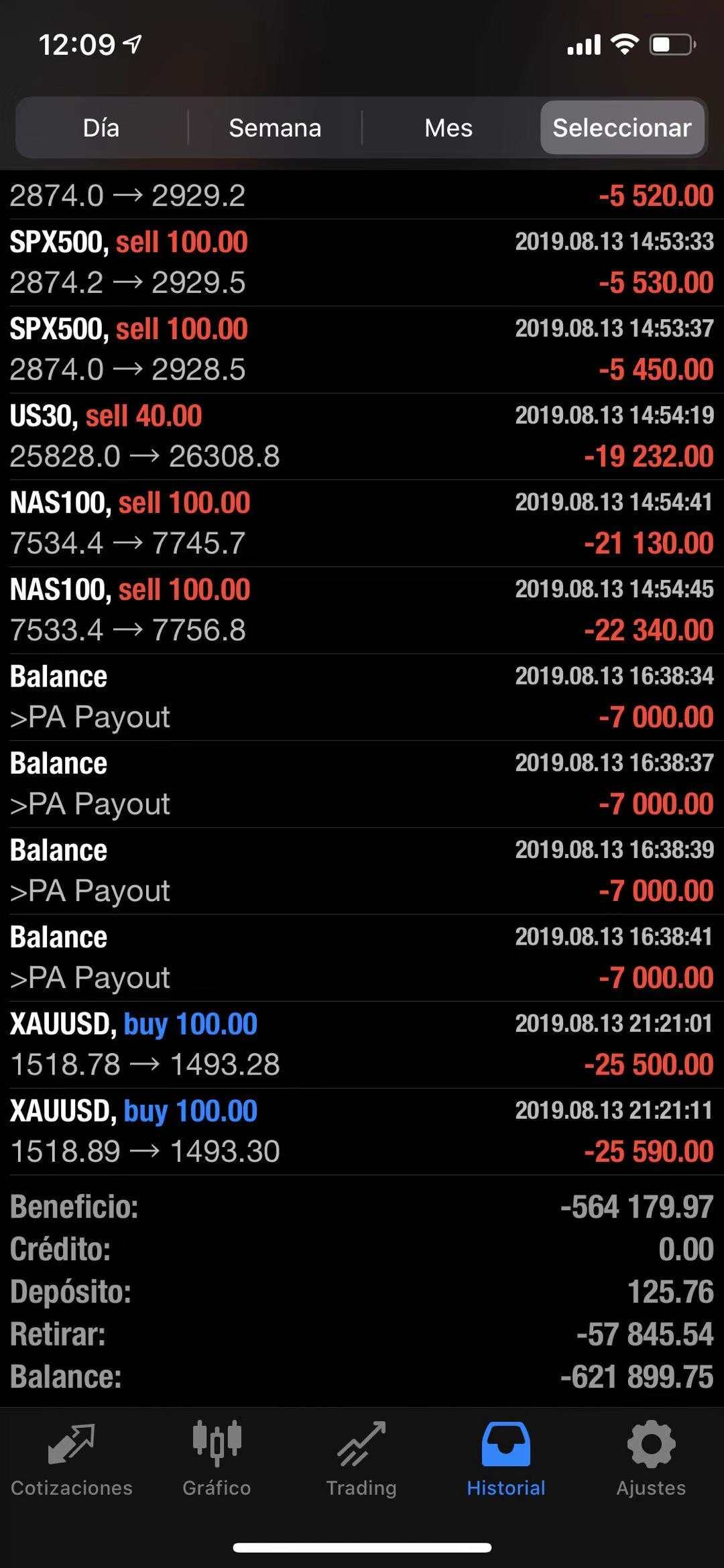This screenshot has height=1568, width=724.
Task: Open the XAUUSD buy trade from 21:21:01
Action: tap(362, 1044)
